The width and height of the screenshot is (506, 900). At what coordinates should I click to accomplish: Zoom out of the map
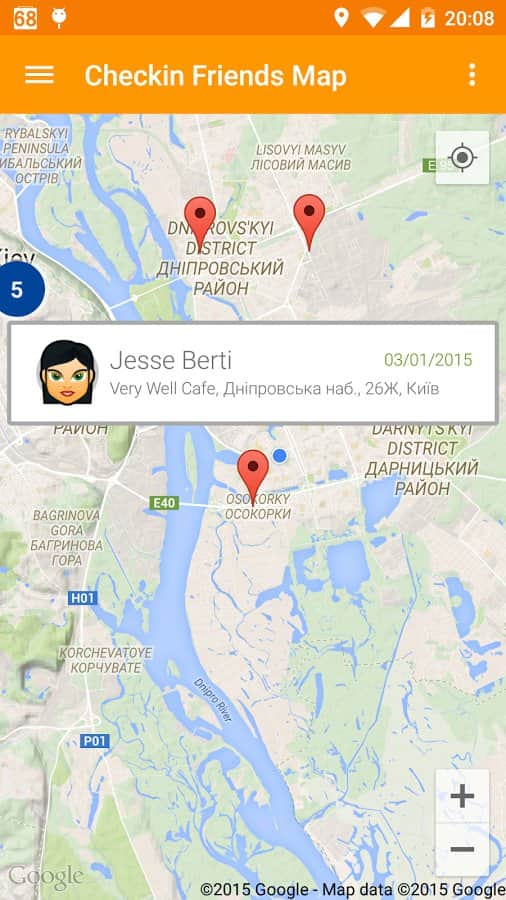(x=462, y=849)
